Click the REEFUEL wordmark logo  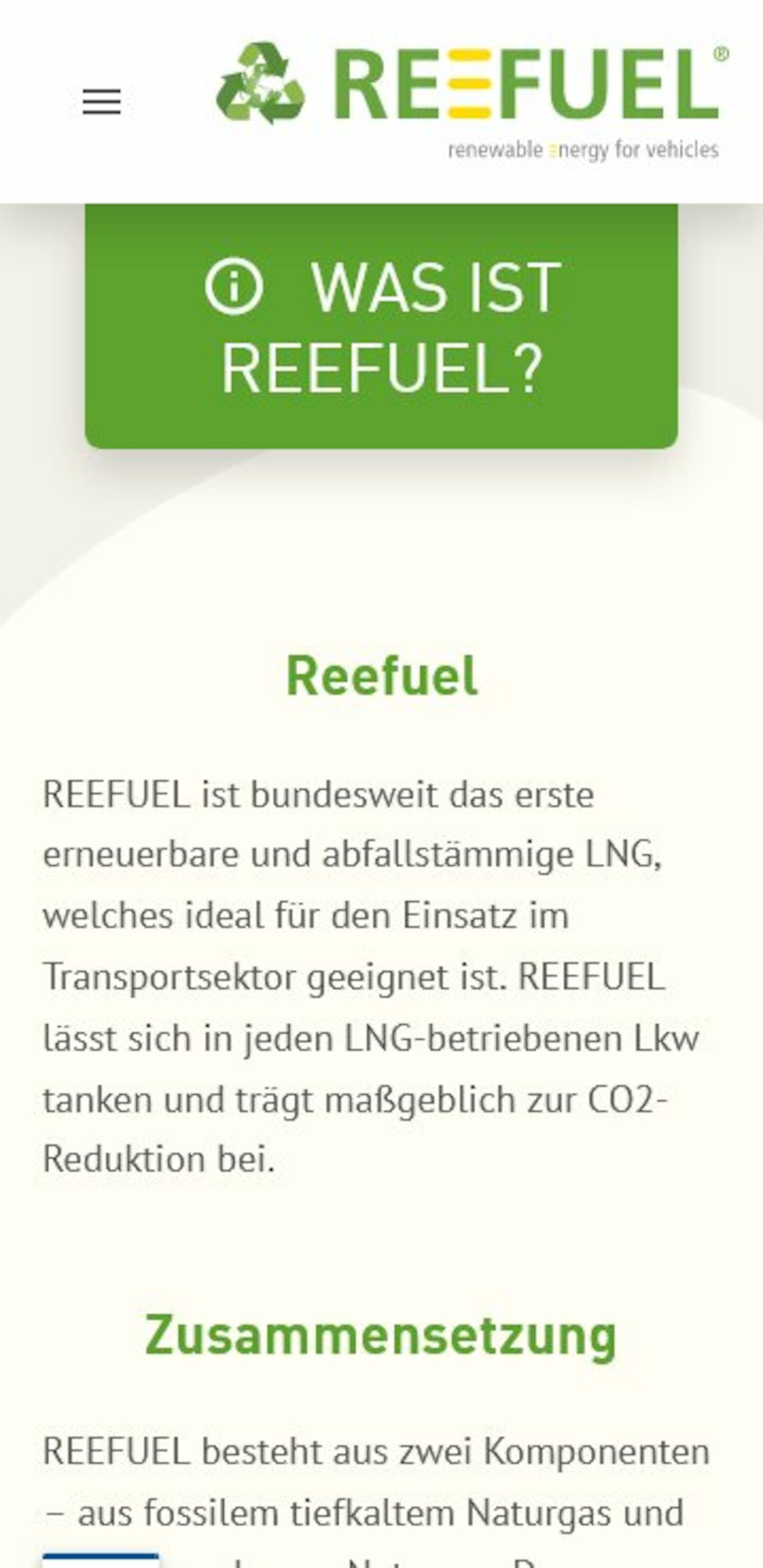pyautogui.click(x=524, y=82)
